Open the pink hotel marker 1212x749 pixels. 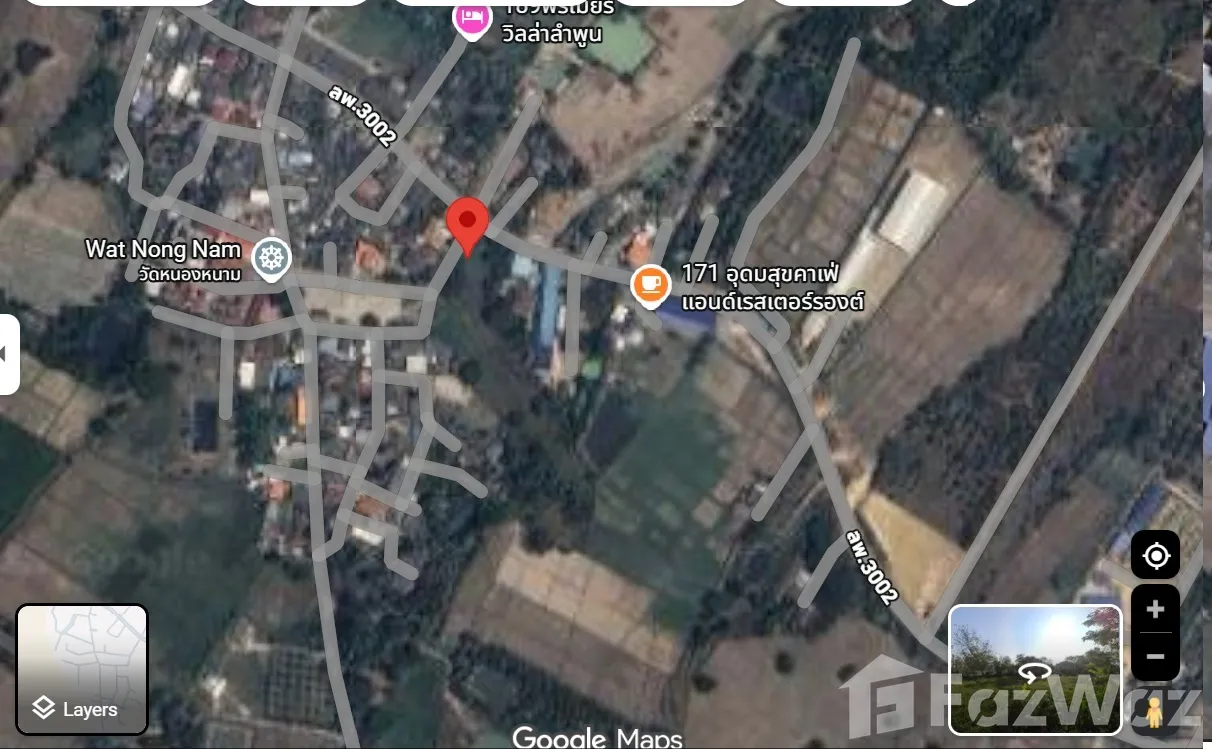471,18
